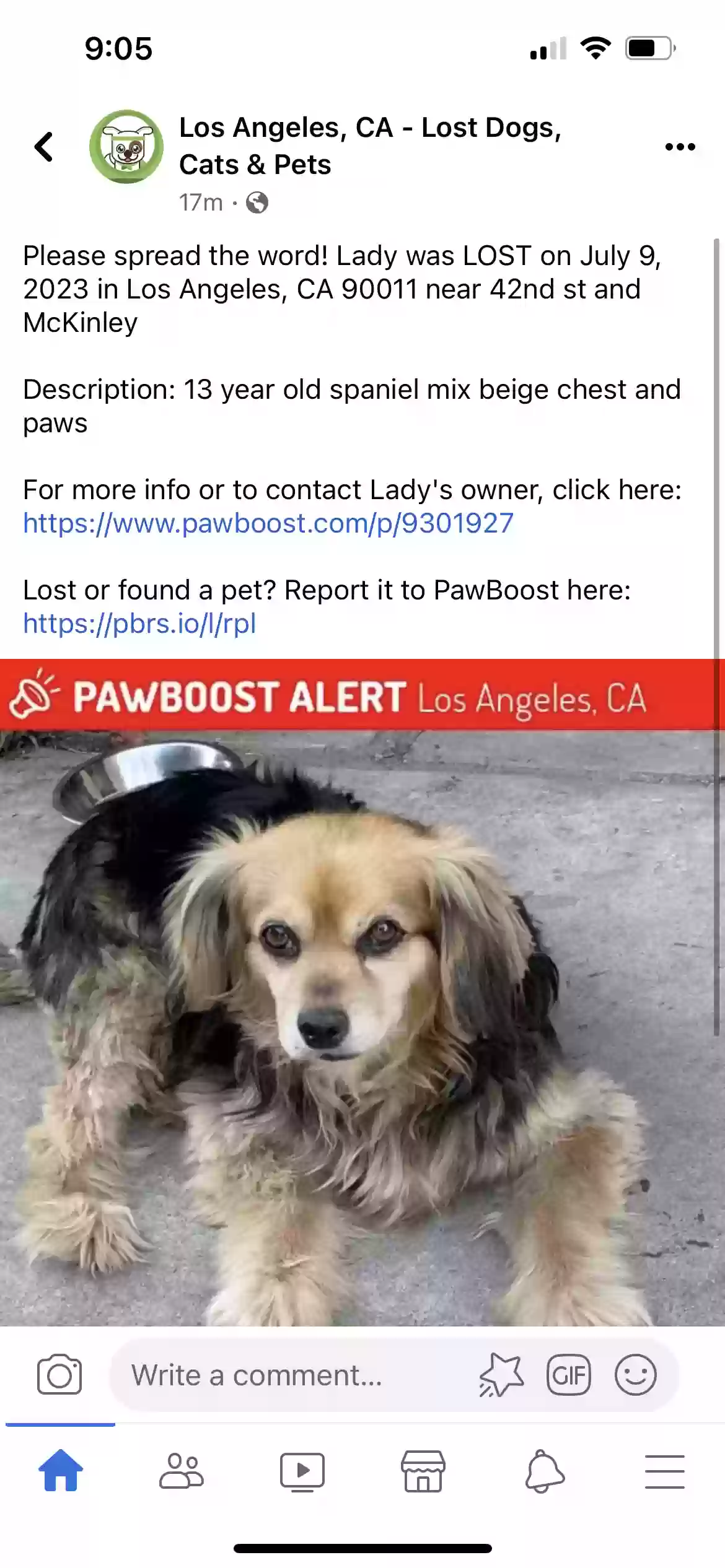This screenshot has width=725, height=1568.
Task: Go back using the back arrow
Action: click(x=43, y=147)
